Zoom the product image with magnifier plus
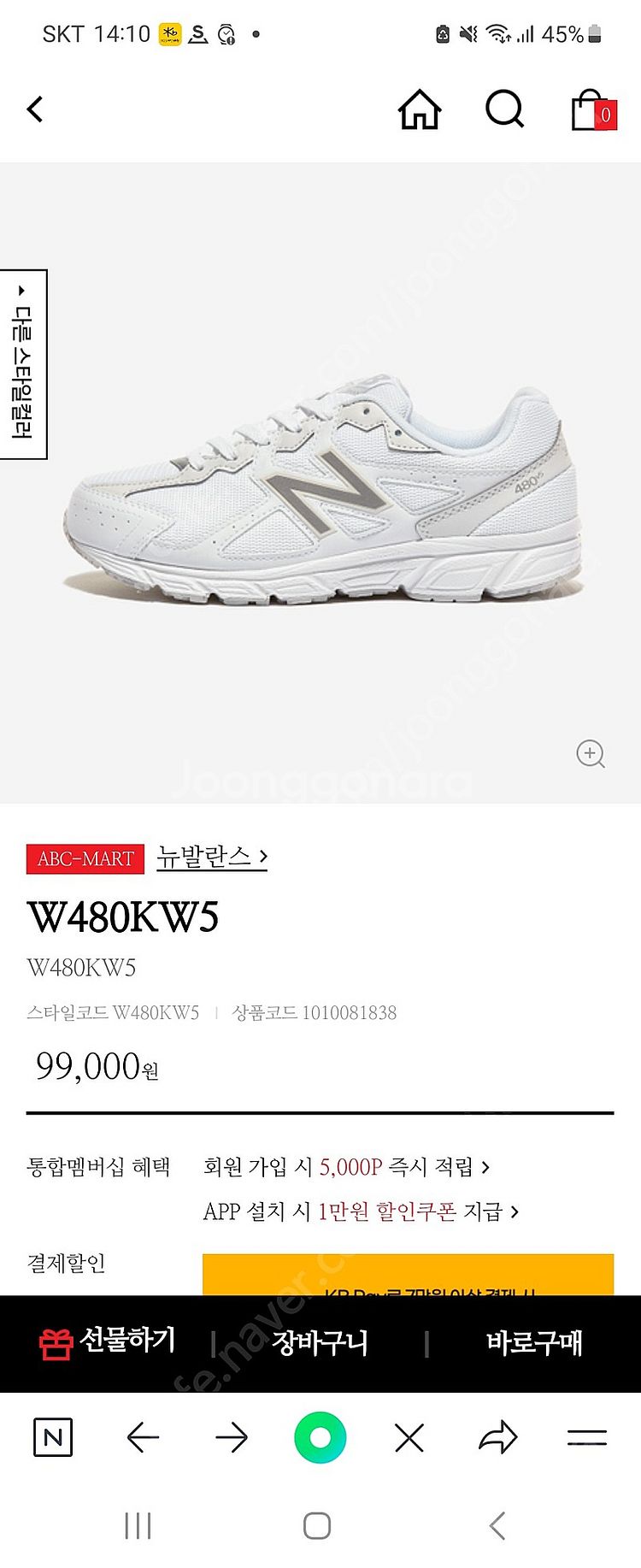 (591, 754)
